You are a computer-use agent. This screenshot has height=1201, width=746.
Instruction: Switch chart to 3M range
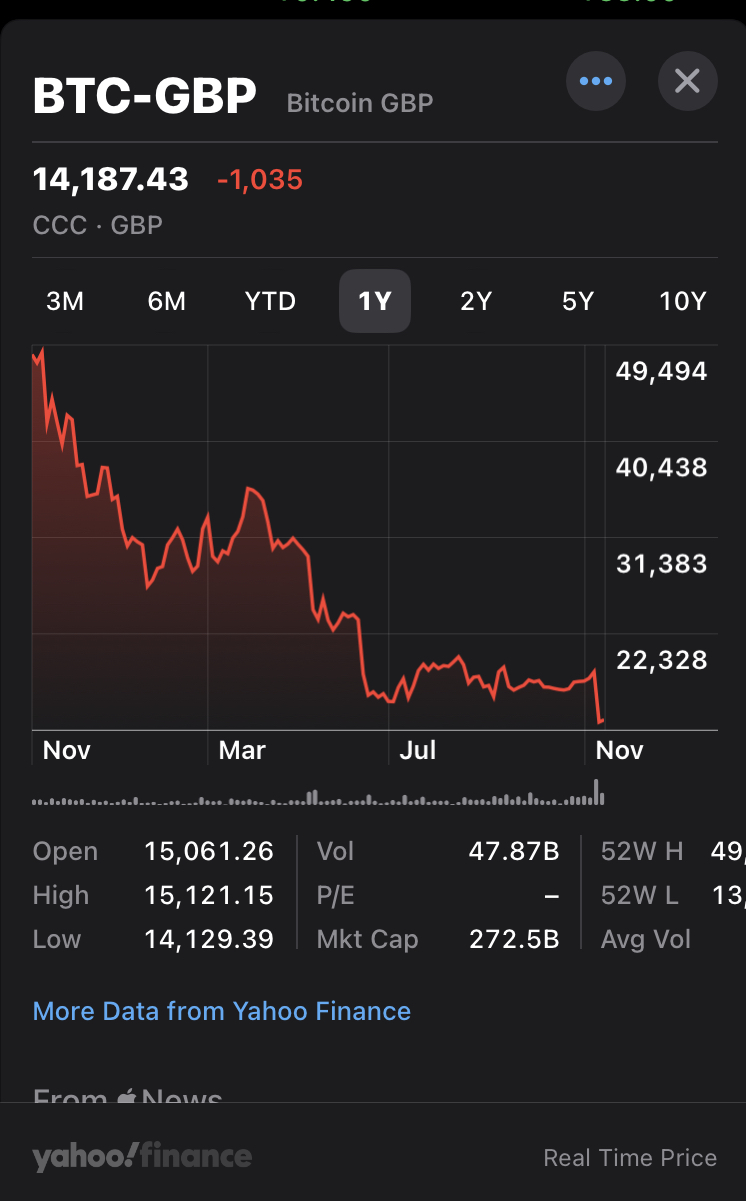tap(65, 301)
